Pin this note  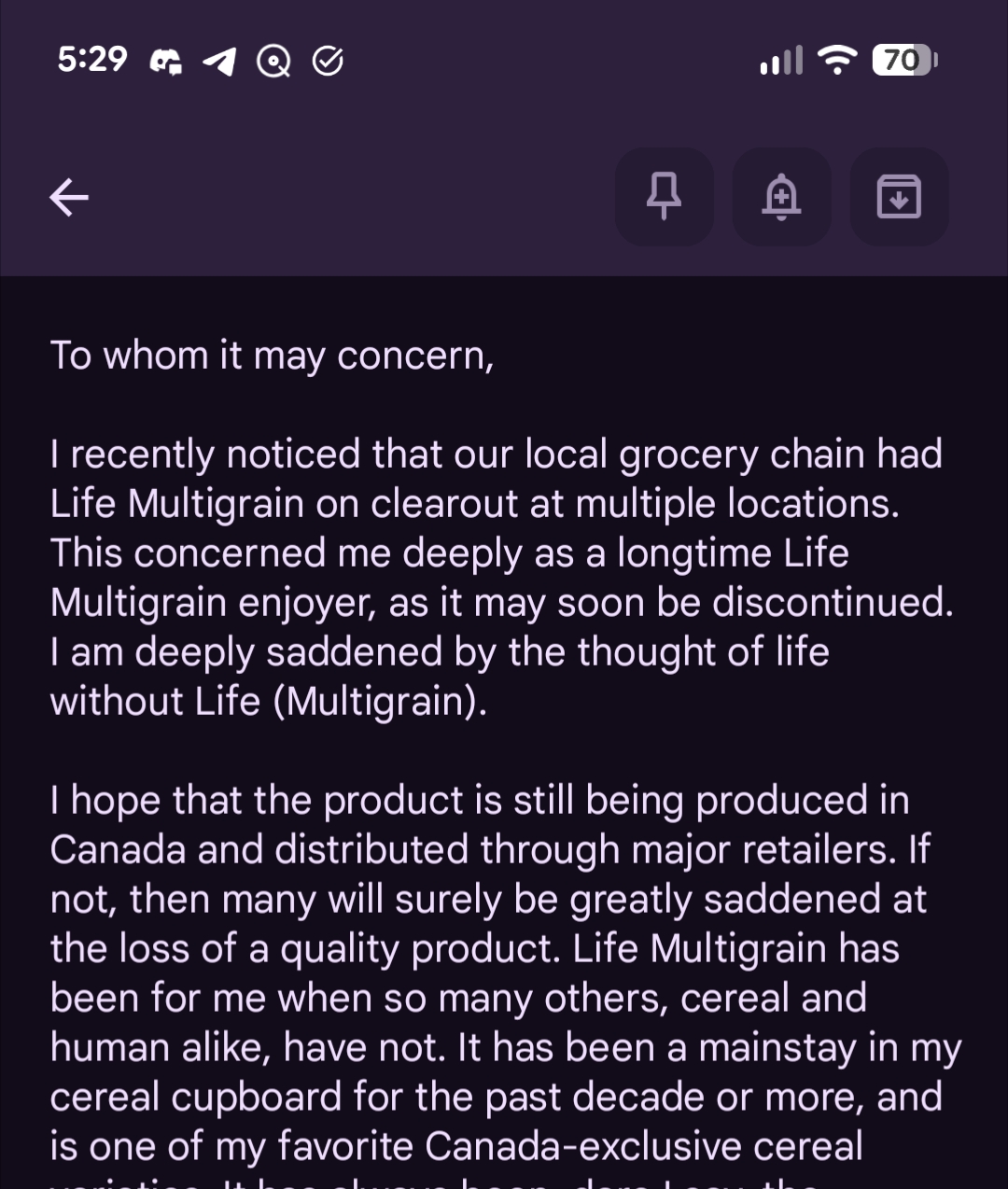pyautogui.click(x=664, y=197)
